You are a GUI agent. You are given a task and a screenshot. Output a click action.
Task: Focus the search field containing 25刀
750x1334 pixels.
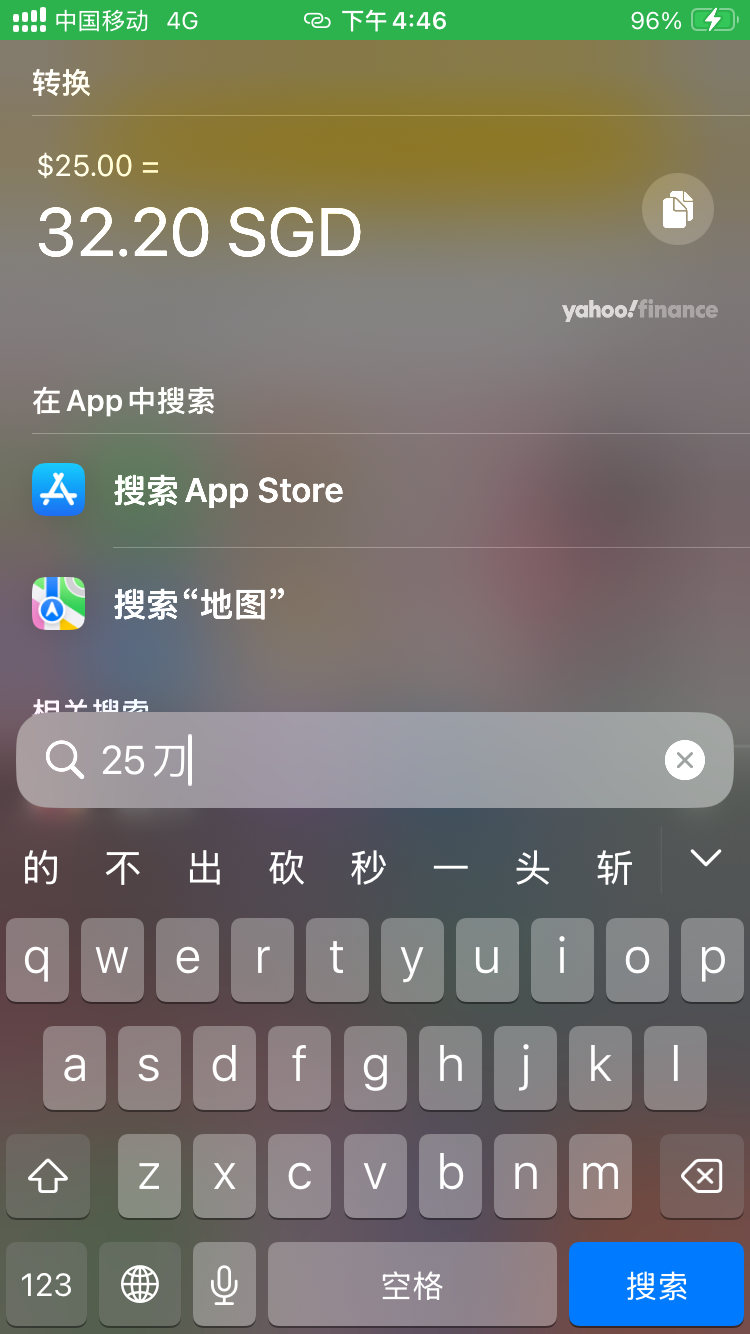375,760
